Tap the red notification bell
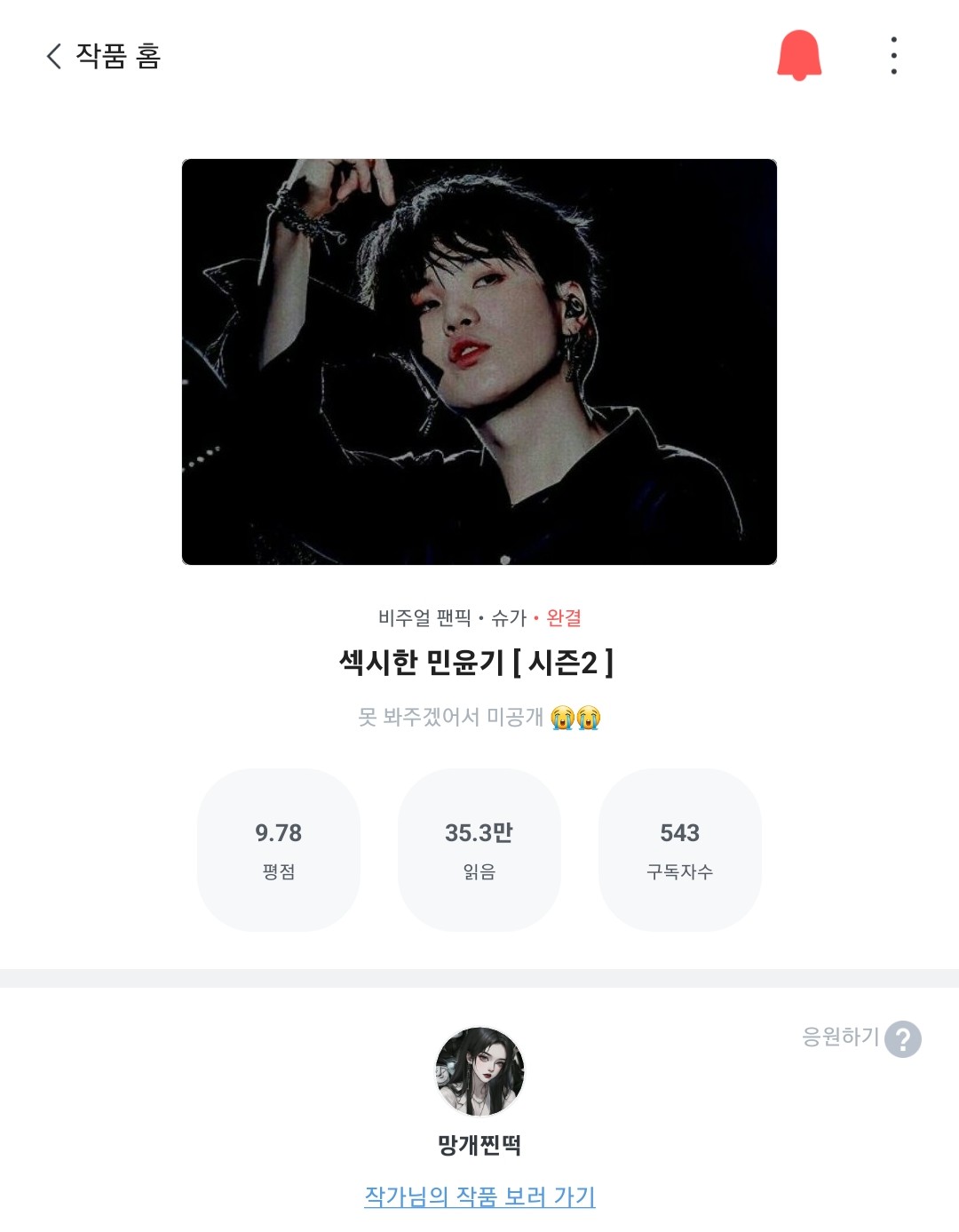 pos(799,55)
